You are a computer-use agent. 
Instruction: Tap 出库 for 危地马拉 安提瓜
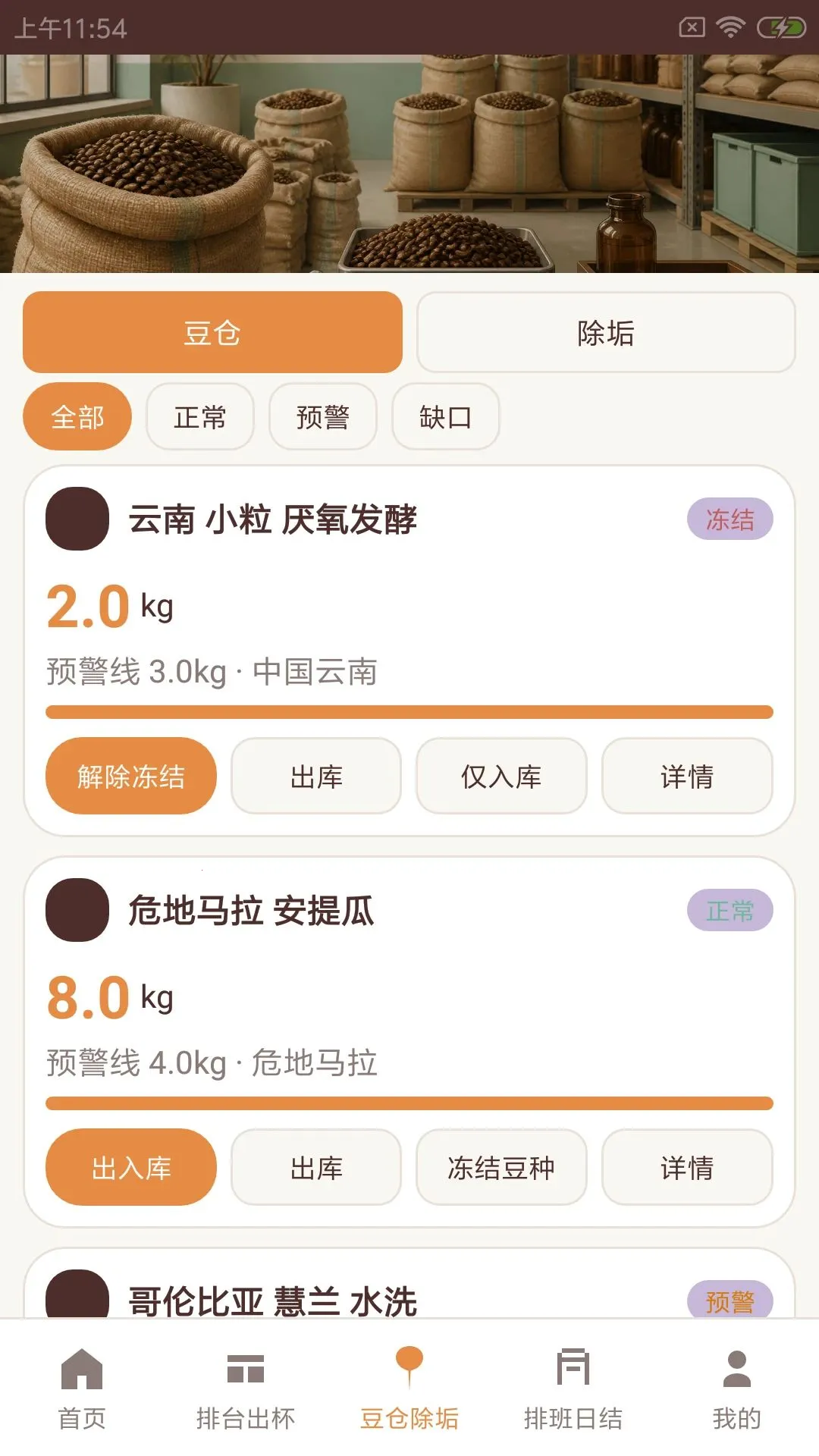point(316,1167)
